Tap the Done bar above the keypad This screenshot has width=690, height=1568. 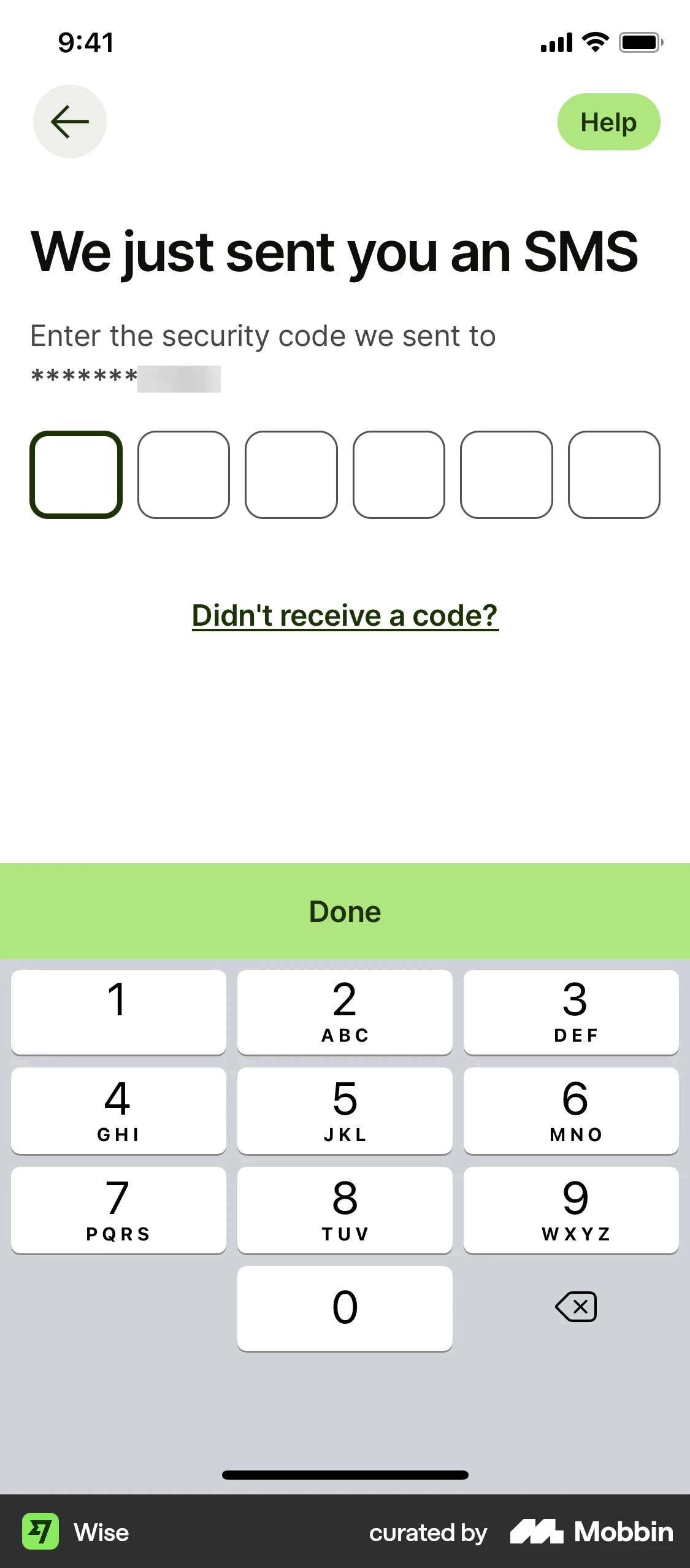click(345, 911)
